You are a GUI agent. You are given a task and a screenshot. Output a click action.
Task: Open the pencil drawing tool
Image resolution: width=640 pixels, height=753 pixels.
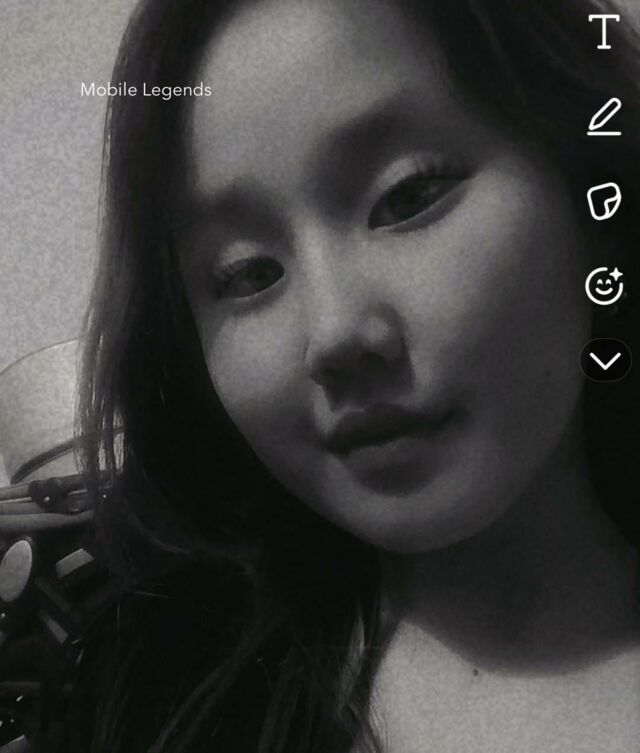604,118
